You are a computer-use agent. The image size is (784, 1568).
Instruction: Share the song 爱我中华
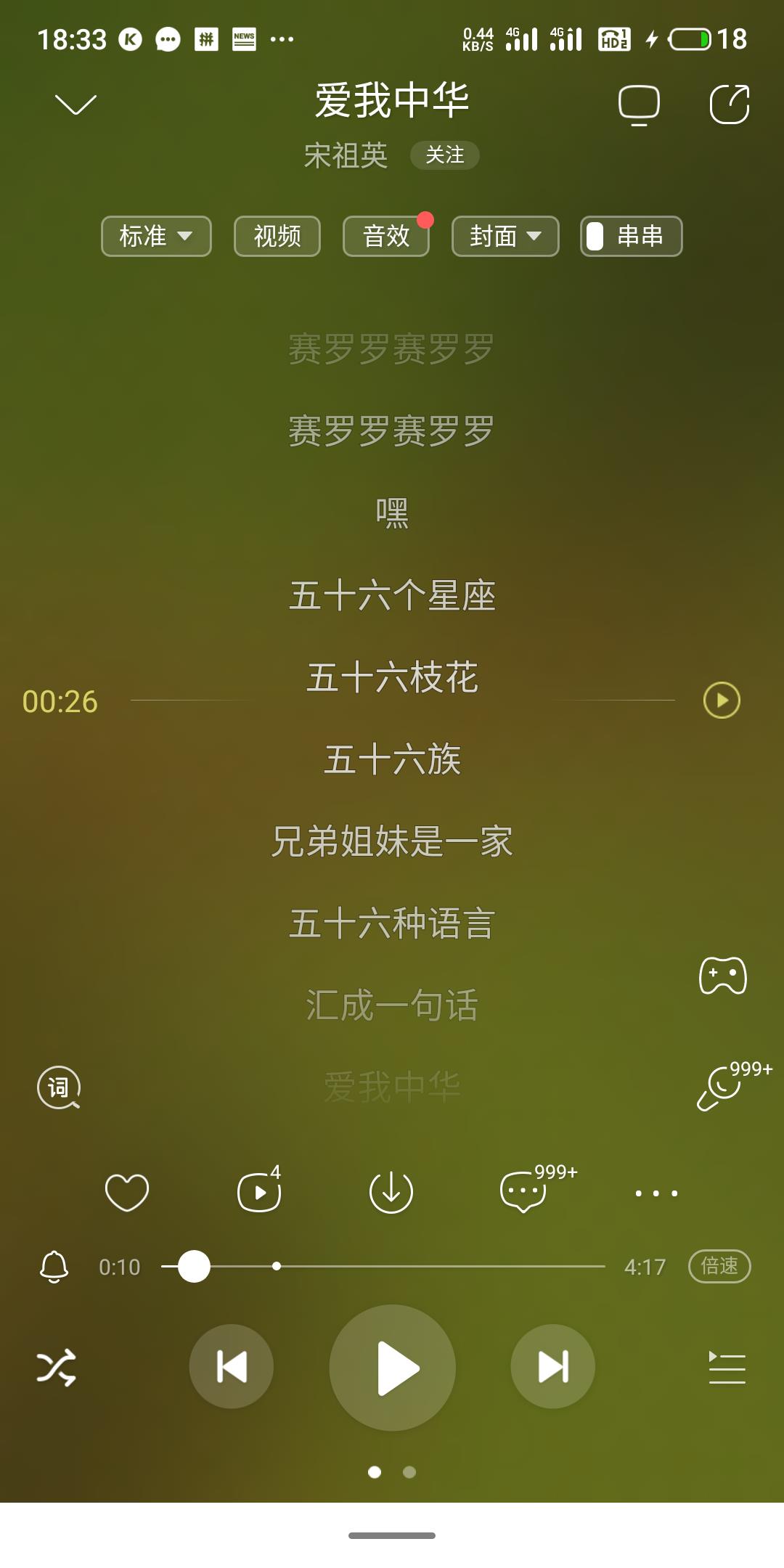(729, 105)
